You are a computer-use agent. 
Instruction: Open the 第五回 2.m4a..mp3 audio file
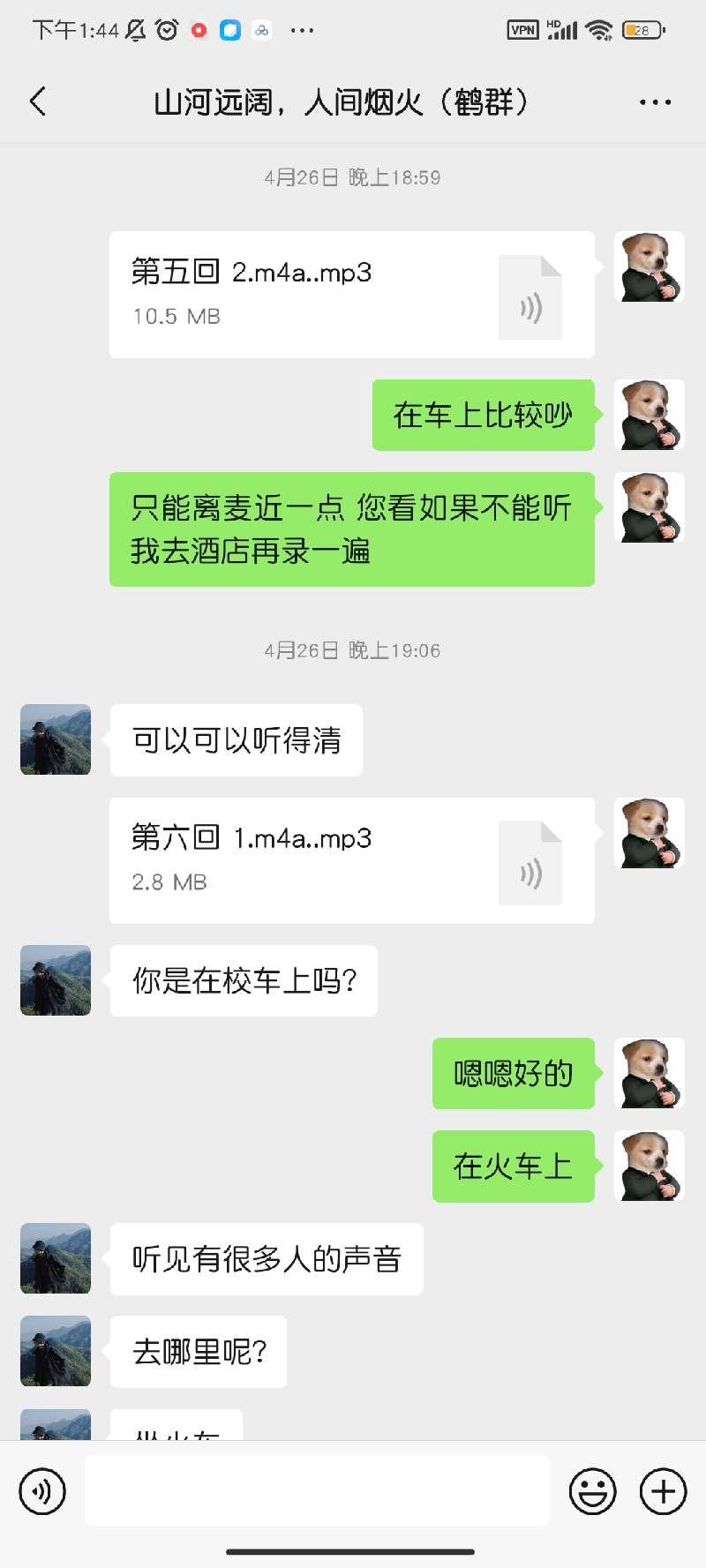pos(351,294)
